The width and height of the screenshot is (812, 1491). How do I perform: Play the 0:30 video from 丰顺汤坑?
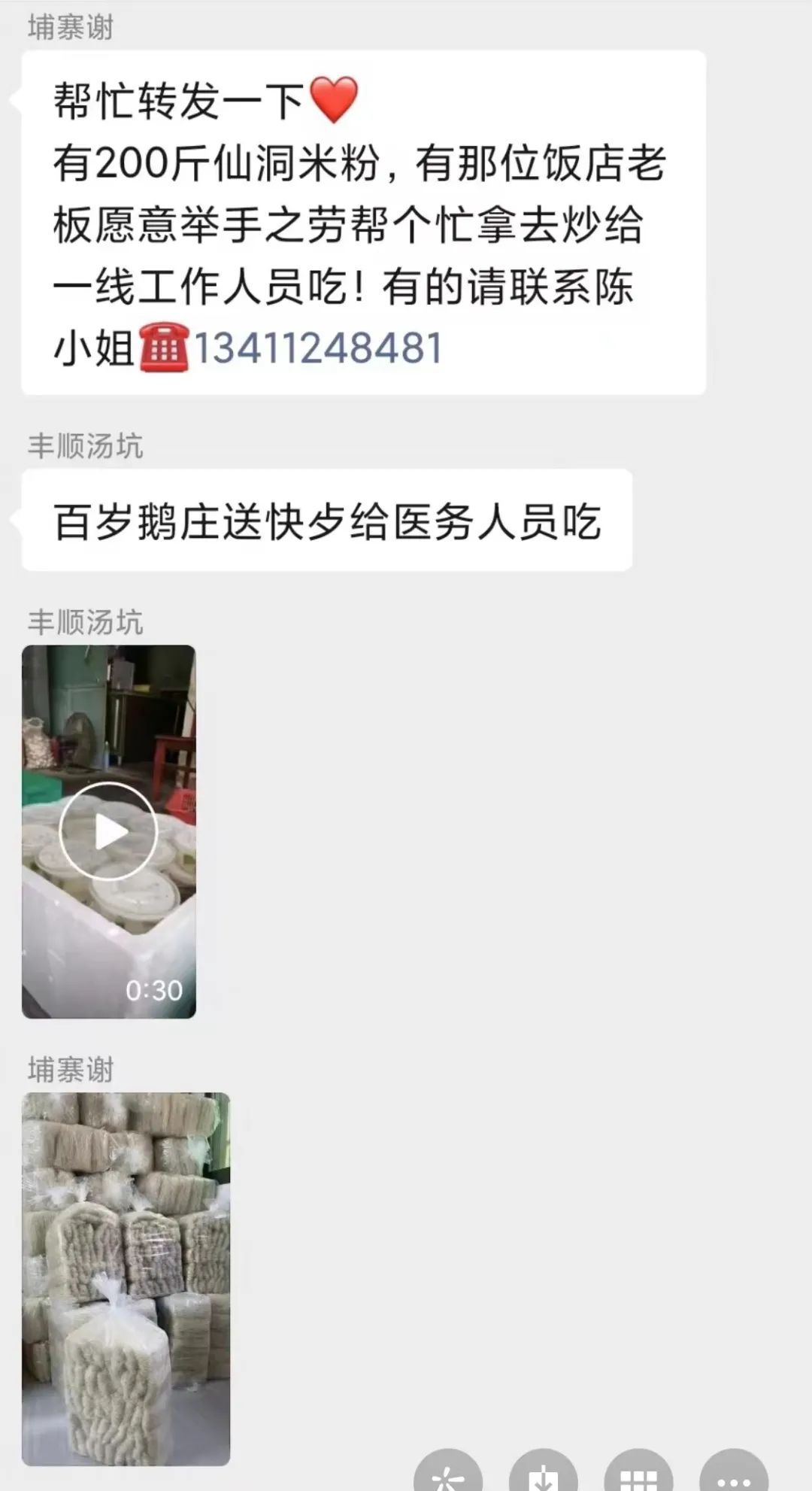click(x=108, y=831)
